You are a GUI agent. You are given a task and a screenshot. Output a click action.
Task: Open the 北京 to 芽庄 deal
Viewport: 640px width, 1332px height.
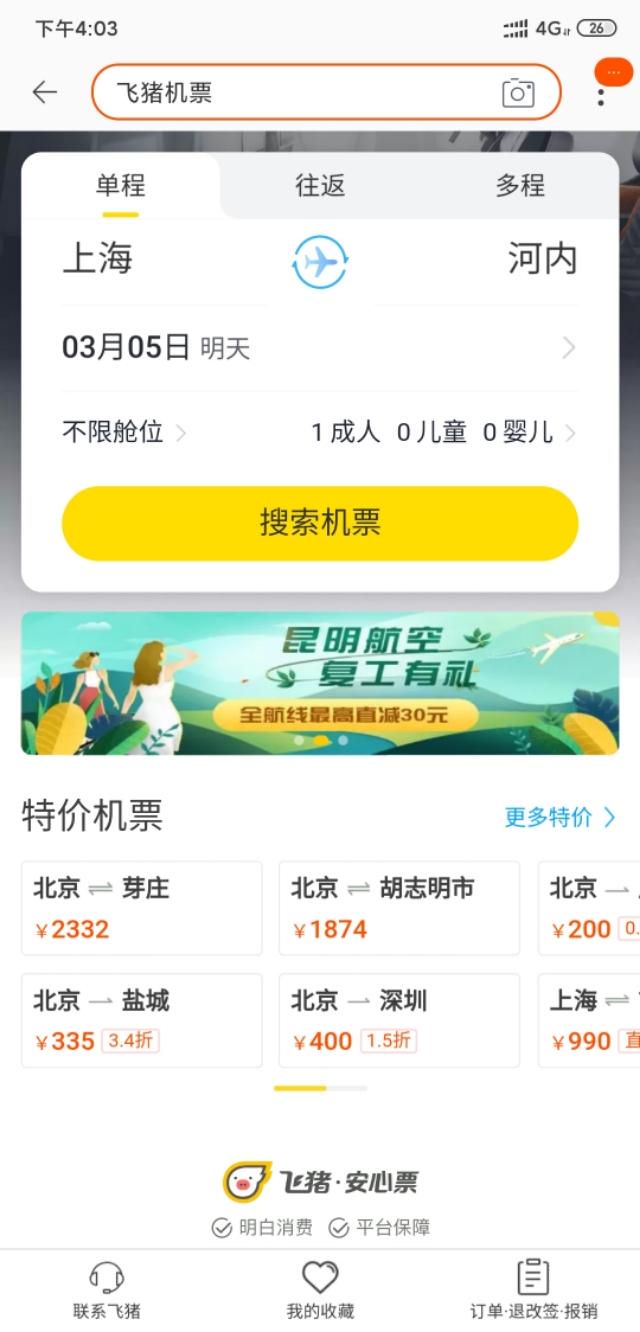click(141, 908)
